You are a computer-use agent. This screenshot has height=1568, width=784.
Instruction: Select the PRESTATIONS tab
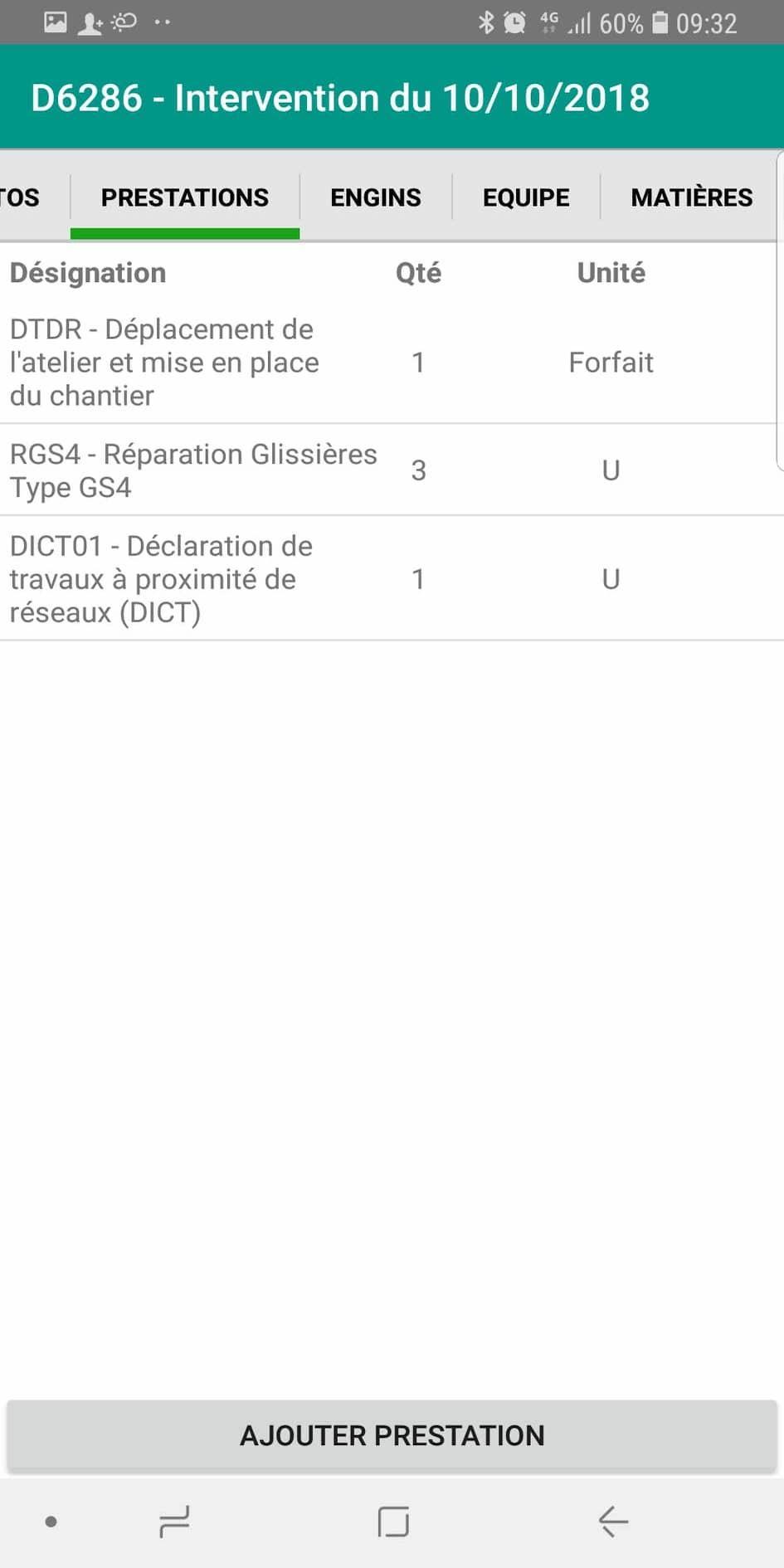185,197
